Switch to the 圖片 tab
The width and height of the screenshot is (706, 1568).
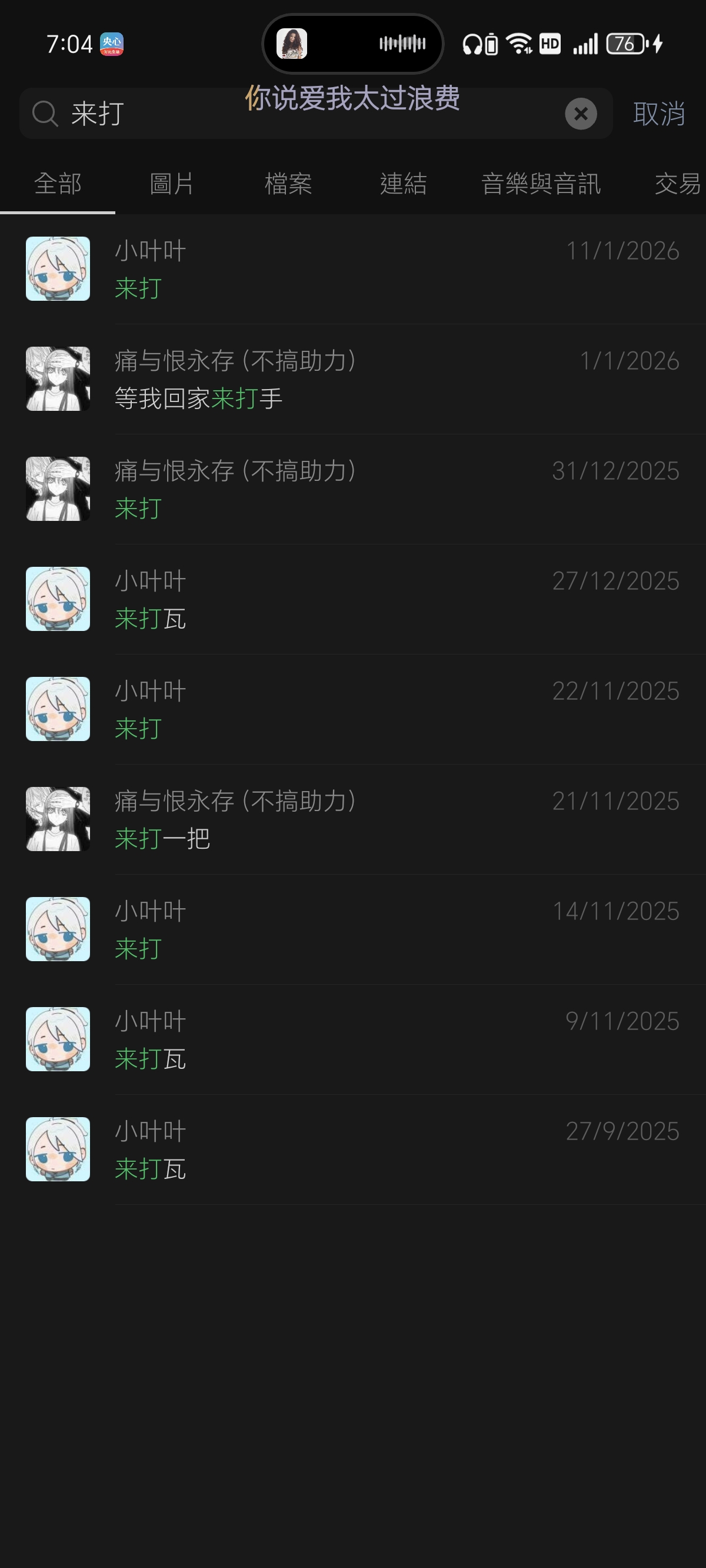tap(172, 183)
